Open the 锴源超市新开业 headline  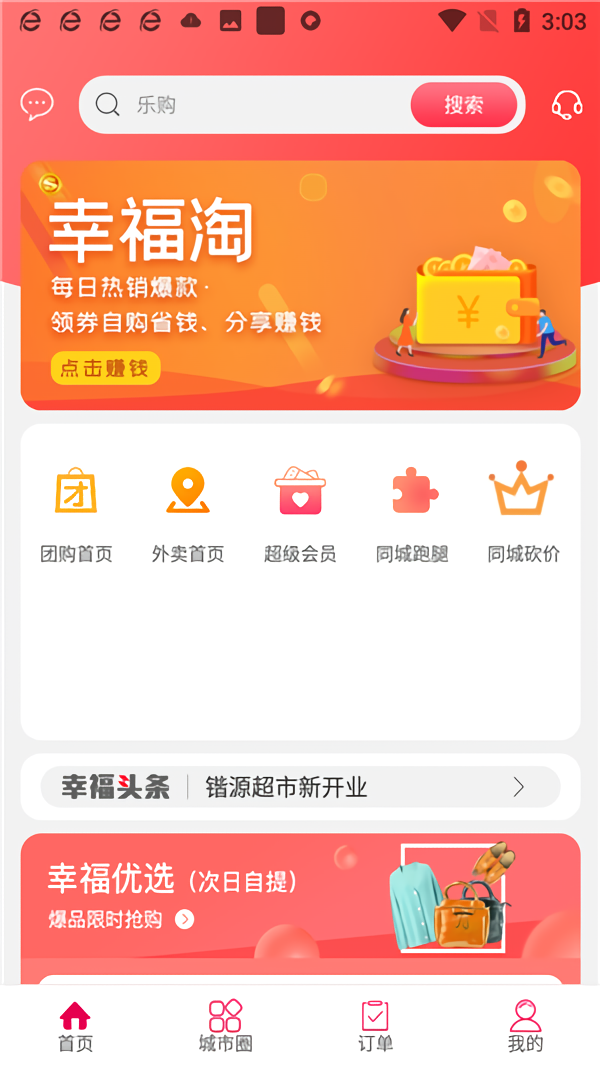tap(300, 787)
